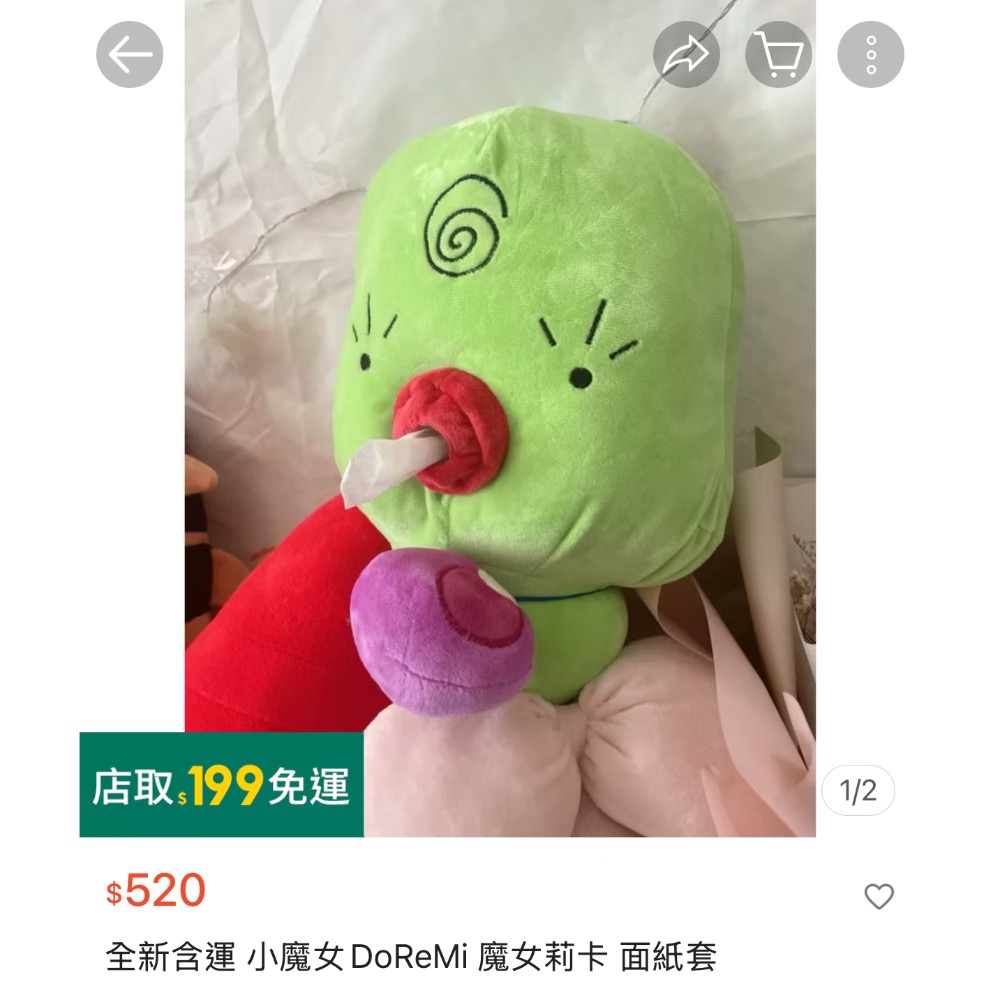1000x1000 pixels.
Task: Share this product listing
Action: tap(686, 54)
